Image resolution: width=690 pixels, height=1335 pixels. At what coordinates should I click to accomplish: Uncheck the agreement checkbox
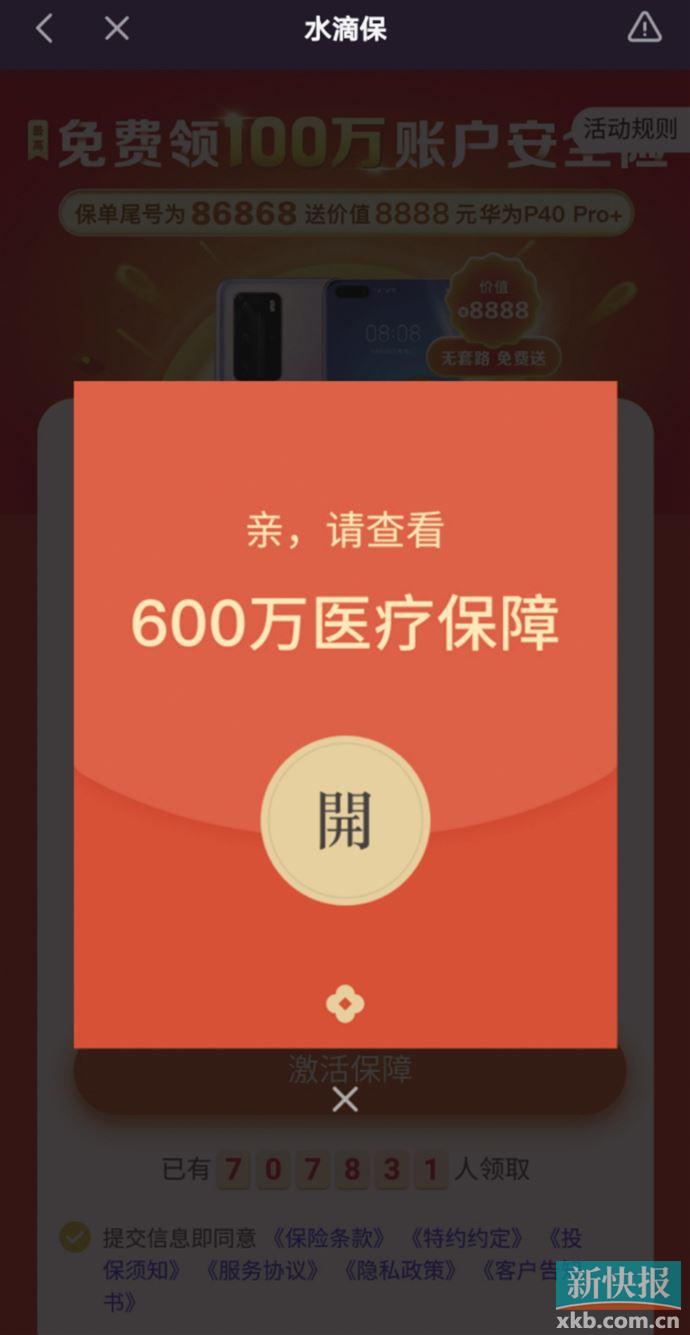(x=75, y=1237)
